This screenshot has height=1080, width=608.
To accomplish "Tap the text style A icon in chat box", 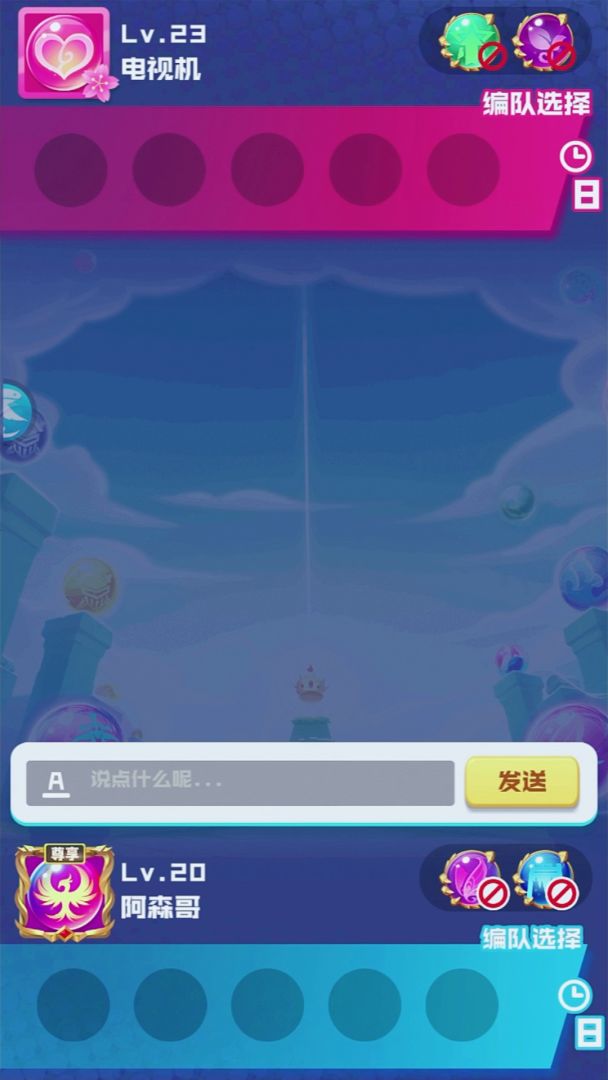I will point(58,781).
